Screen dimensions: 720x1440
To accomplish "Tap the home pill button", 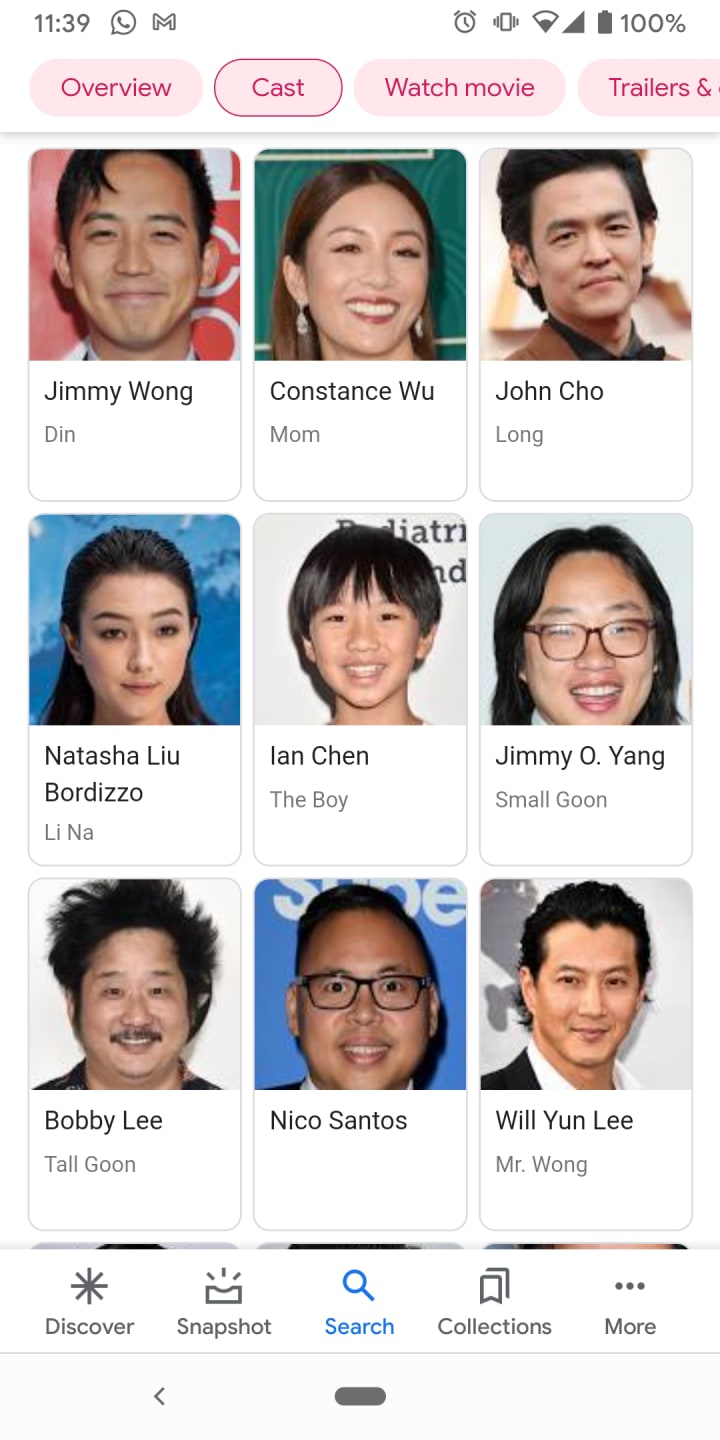I will click(360, 1396).
